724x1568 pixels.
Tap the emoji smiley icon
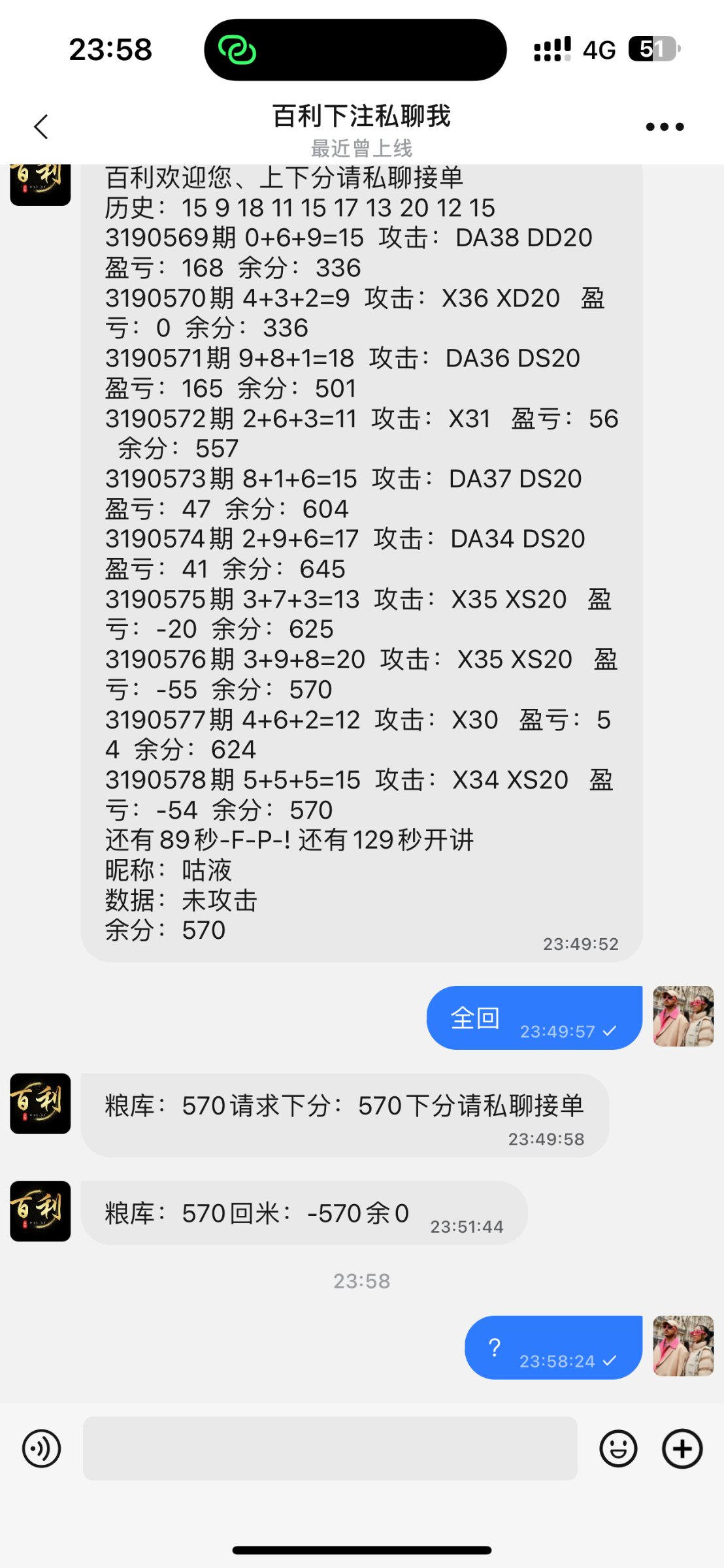[619, 1447]
